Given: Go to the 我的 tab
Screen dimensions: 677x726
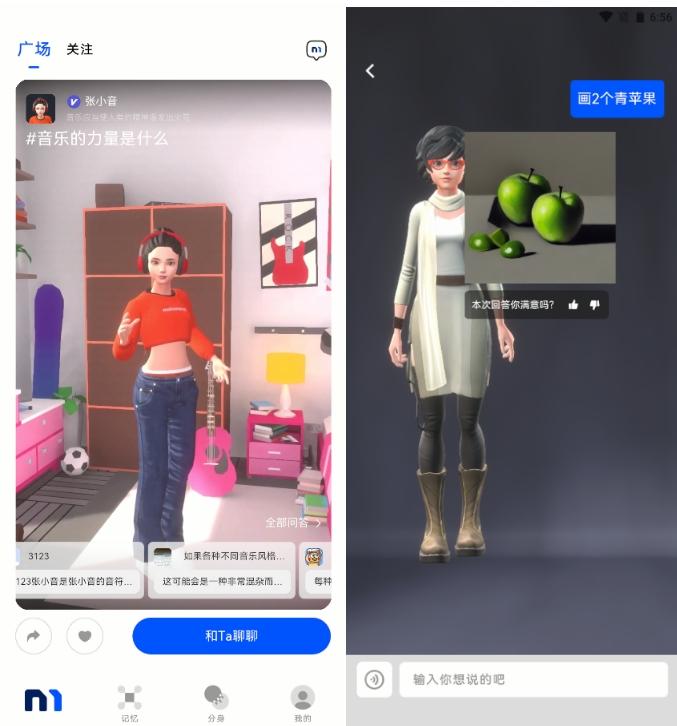Looking at the screenshot, I should [x=302, y=701].
